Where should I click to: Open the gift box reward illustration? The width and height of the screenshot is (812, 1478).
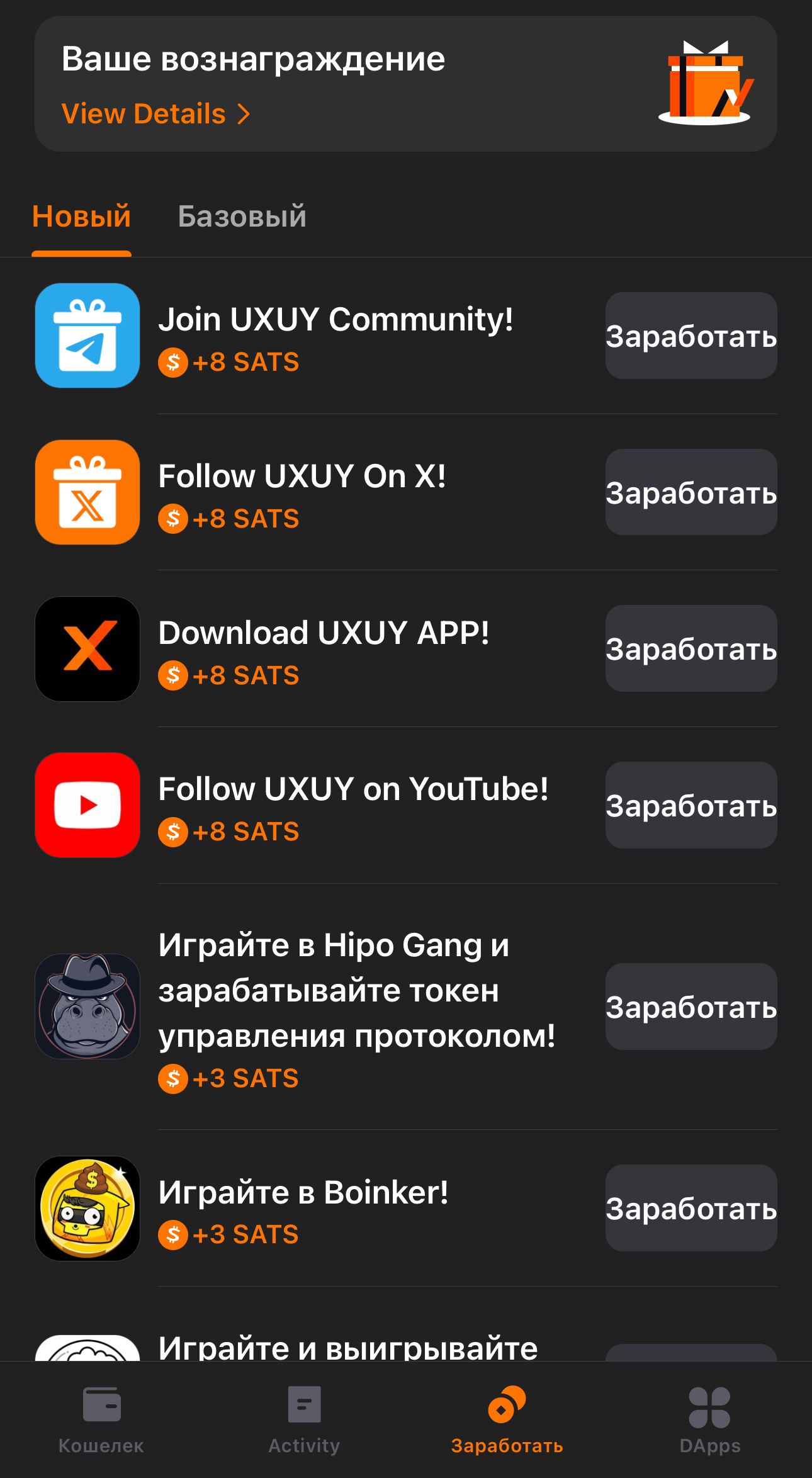(x=707, y=84)
